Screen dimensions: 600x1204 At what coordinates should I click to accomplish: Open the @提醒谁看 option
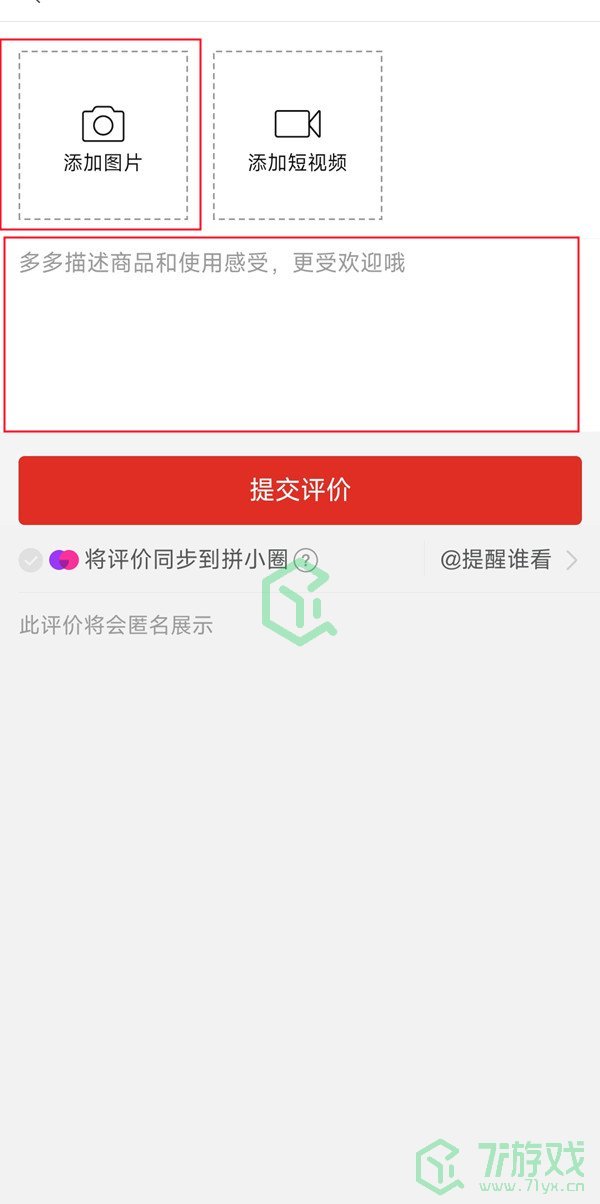tap(507, 560)
